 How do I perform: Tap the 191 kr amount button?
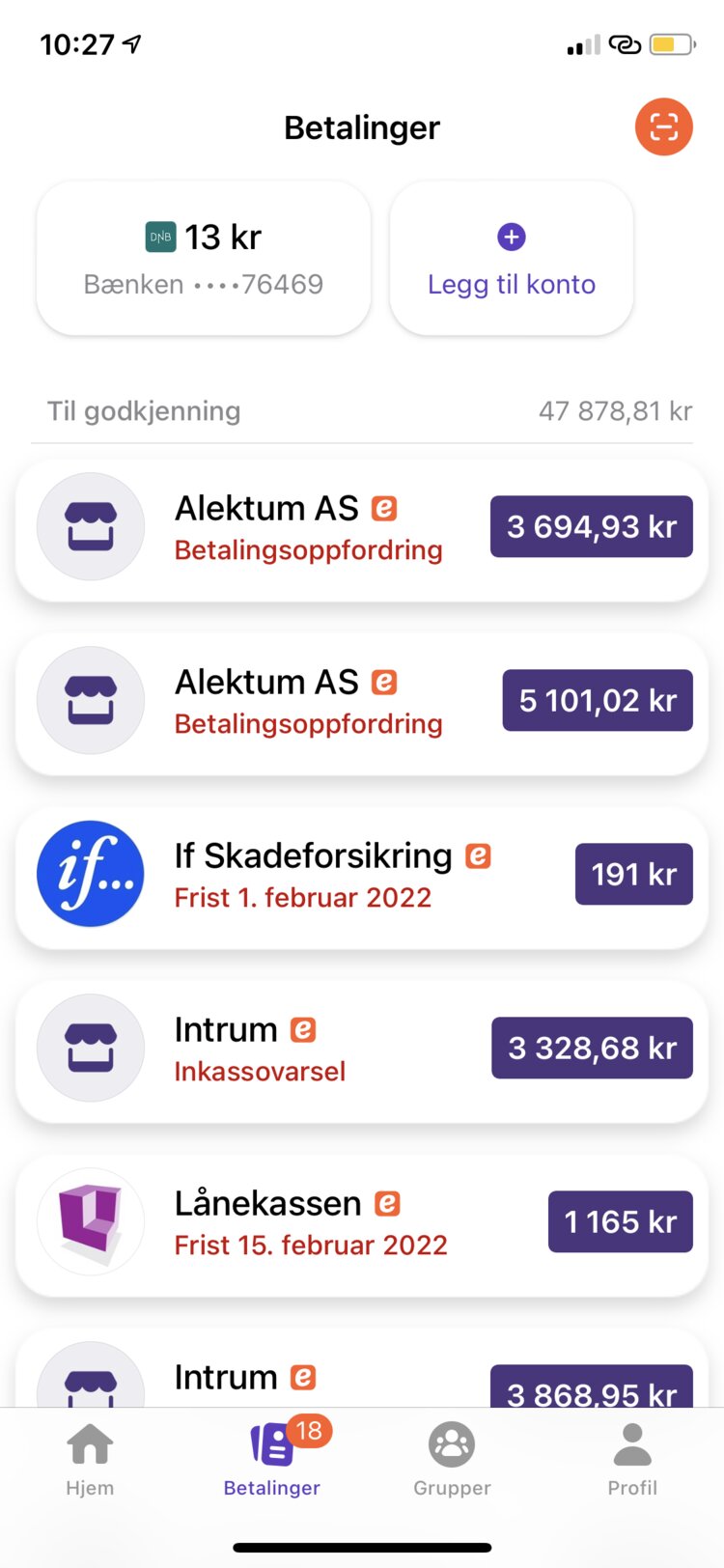point(634,874)
